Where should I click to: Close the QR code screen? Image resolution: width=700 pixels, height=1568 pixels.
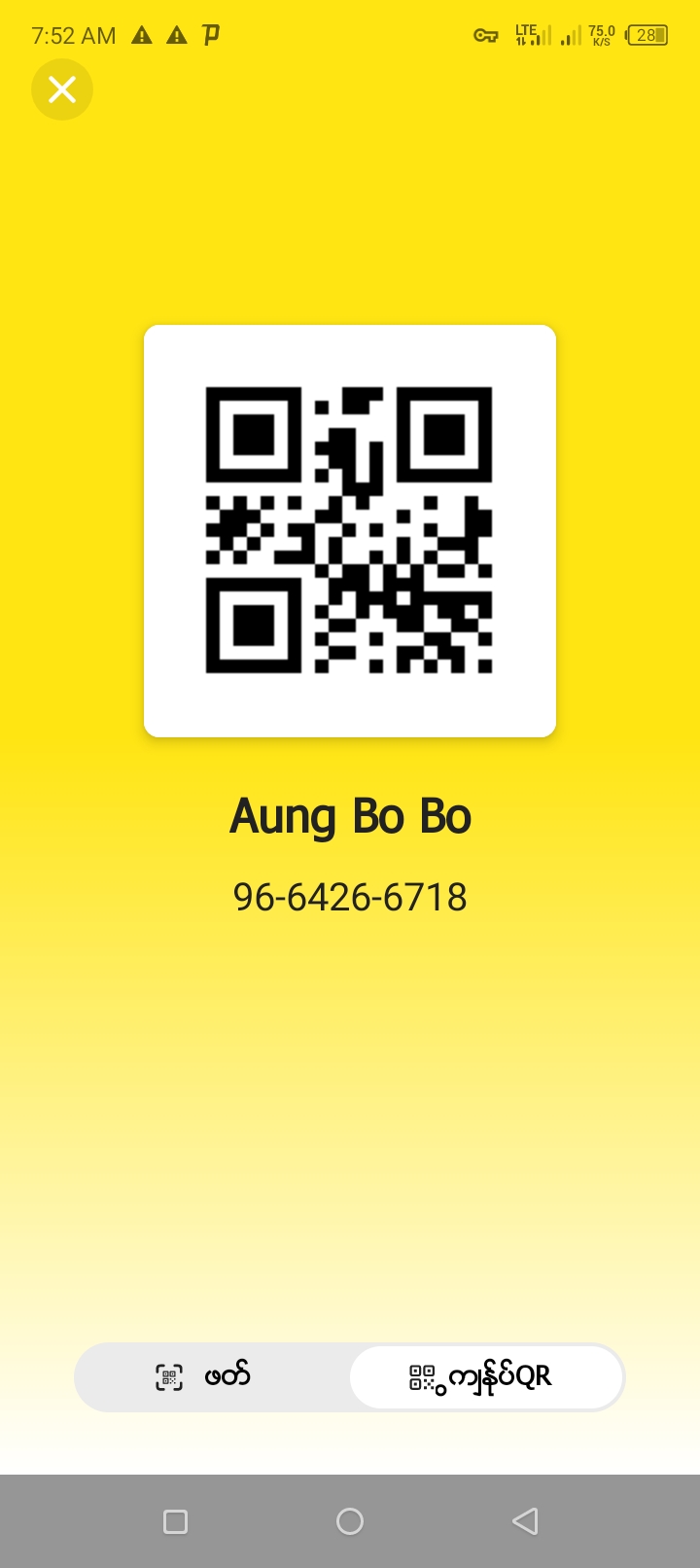[x=62, y=89]
